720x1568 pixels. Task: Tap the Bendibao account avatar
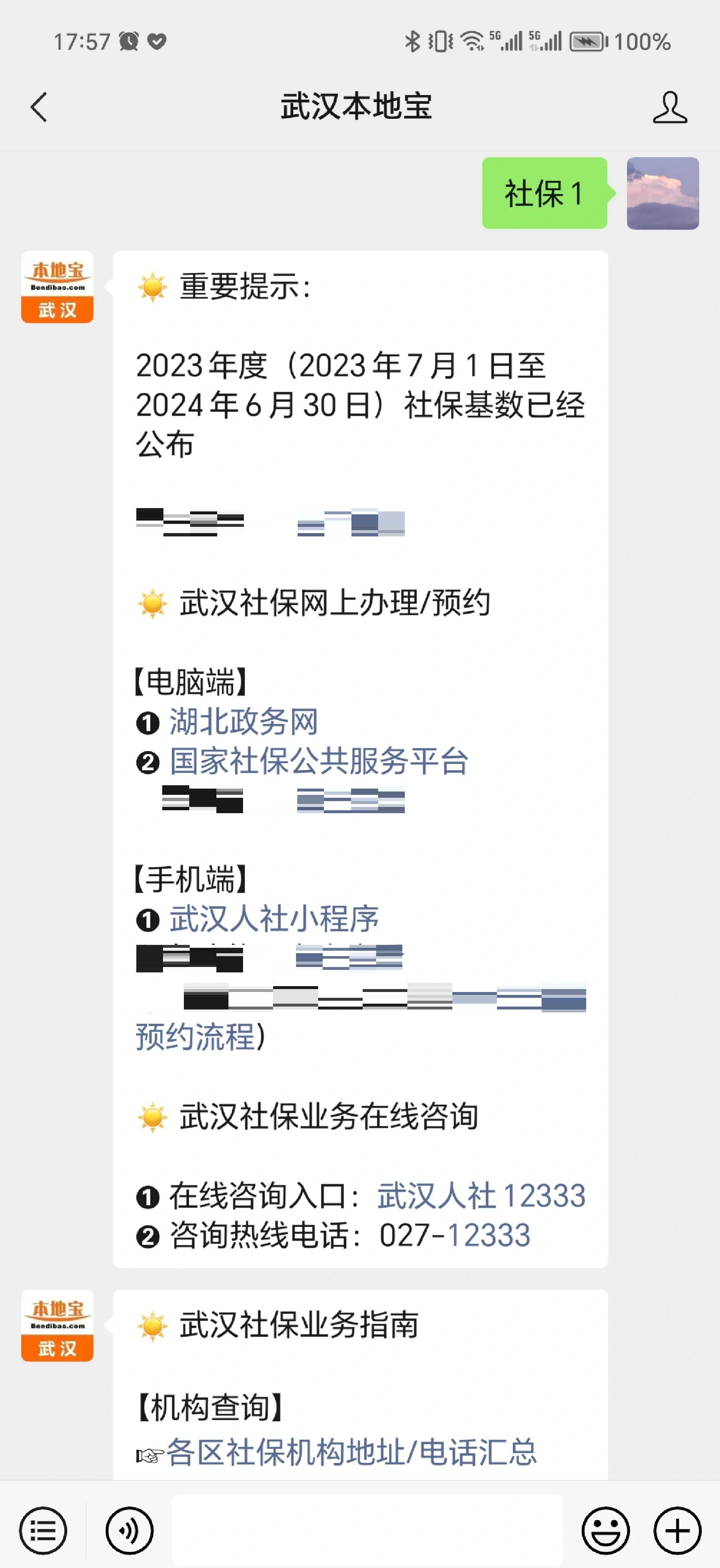[57, 286]
